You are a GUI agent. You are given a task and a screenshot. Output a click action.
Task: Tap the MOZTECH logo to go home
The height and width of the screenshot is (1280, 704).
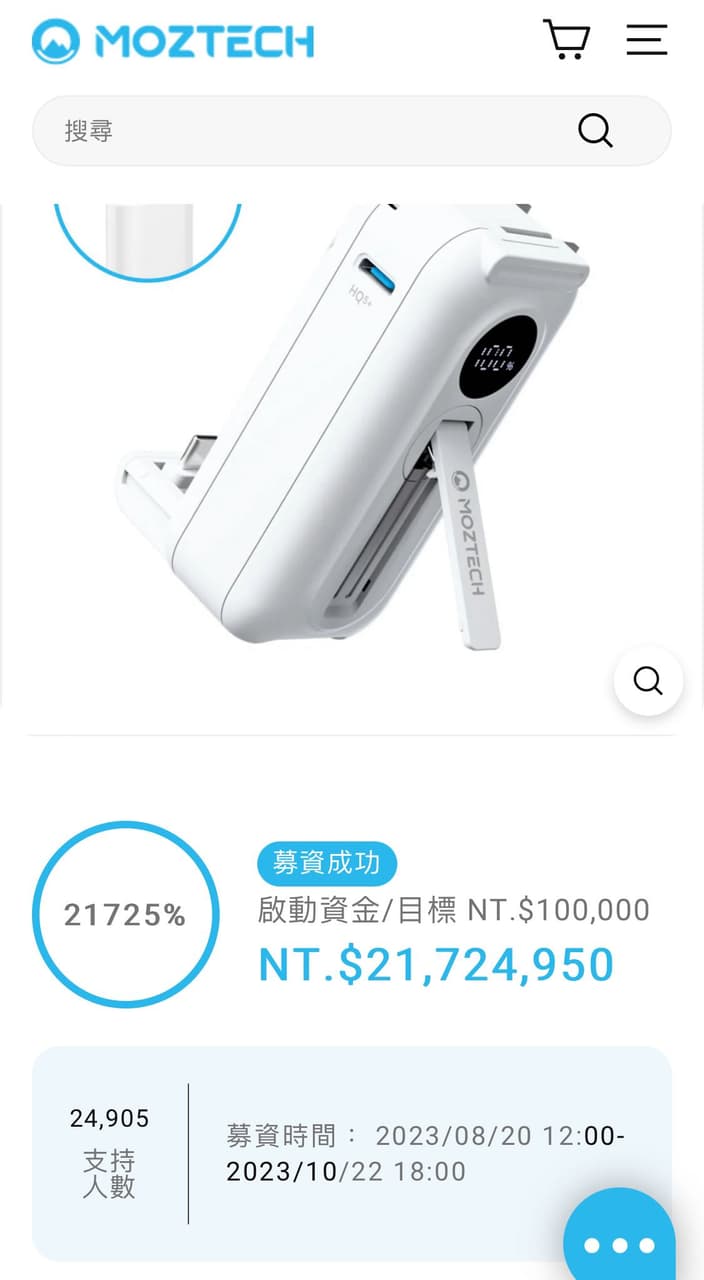pos(173,41)
